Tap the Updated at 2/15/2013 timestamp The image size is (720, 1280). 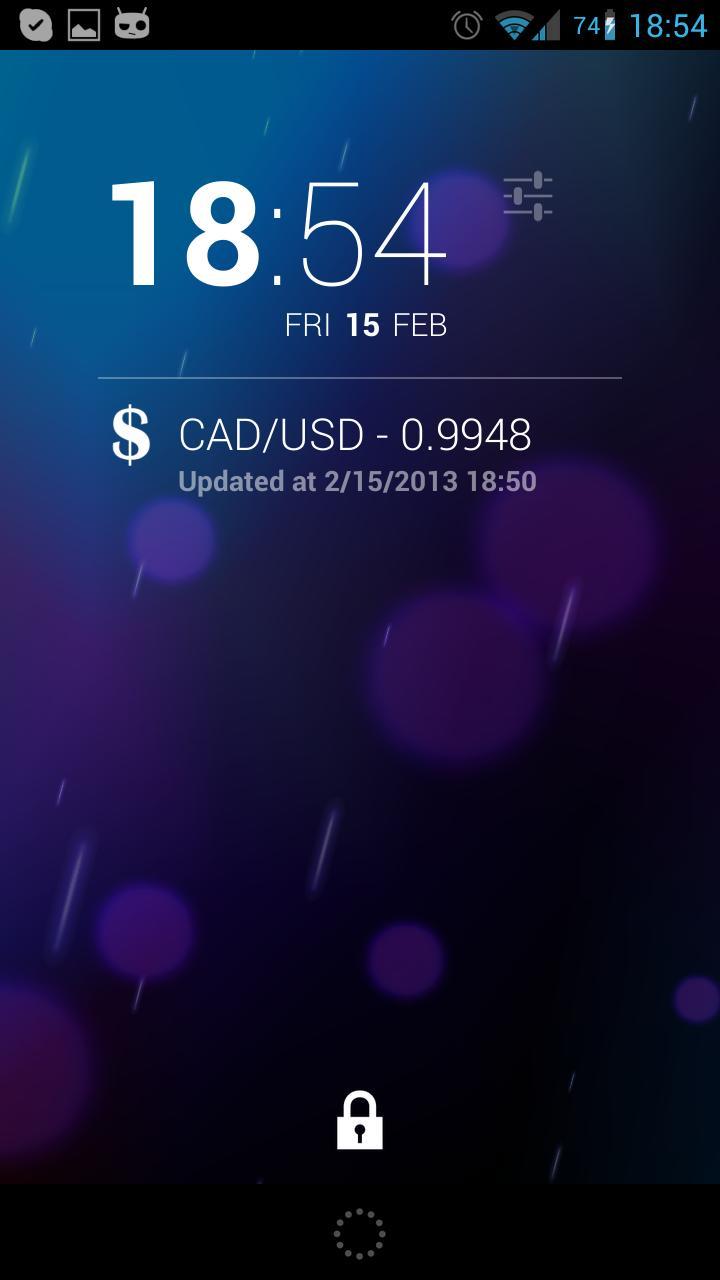pyautogui.click(x=358, y=481)
